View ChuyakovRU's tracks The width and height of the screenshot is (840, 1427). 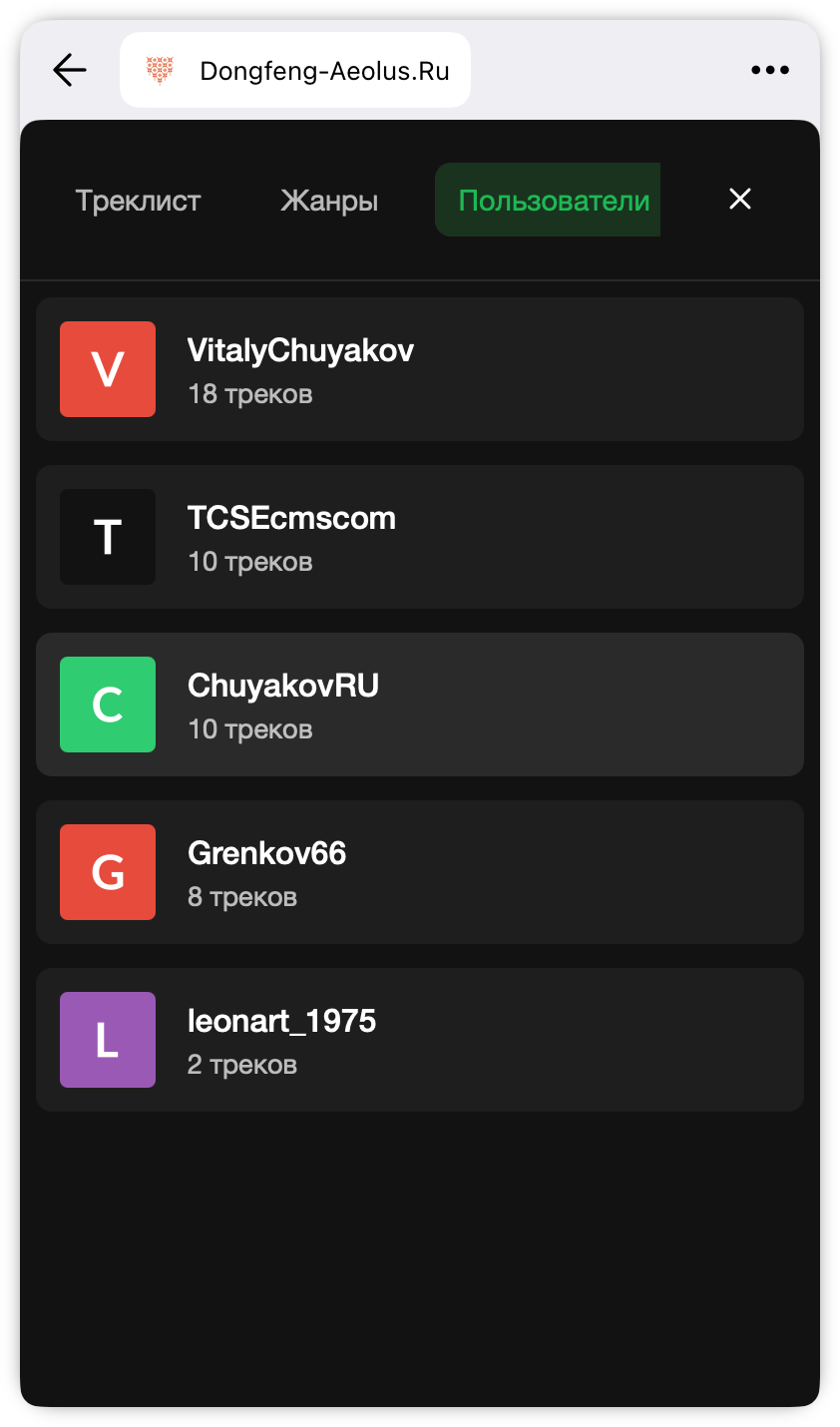click(x=420, y=705)
